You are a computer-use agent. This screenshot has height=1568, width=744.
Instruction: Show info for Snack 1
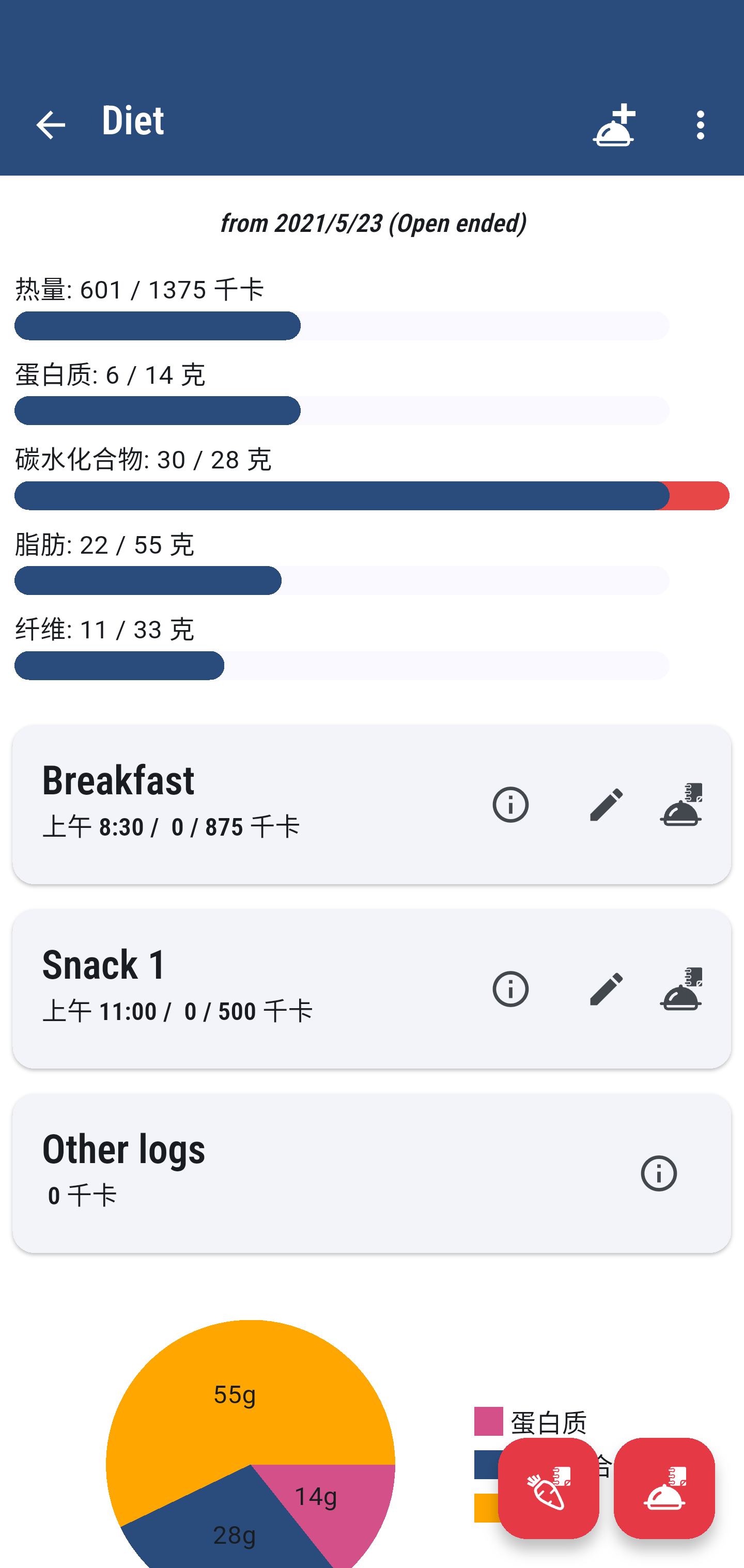pyautogui.click(x=510, y=989)
